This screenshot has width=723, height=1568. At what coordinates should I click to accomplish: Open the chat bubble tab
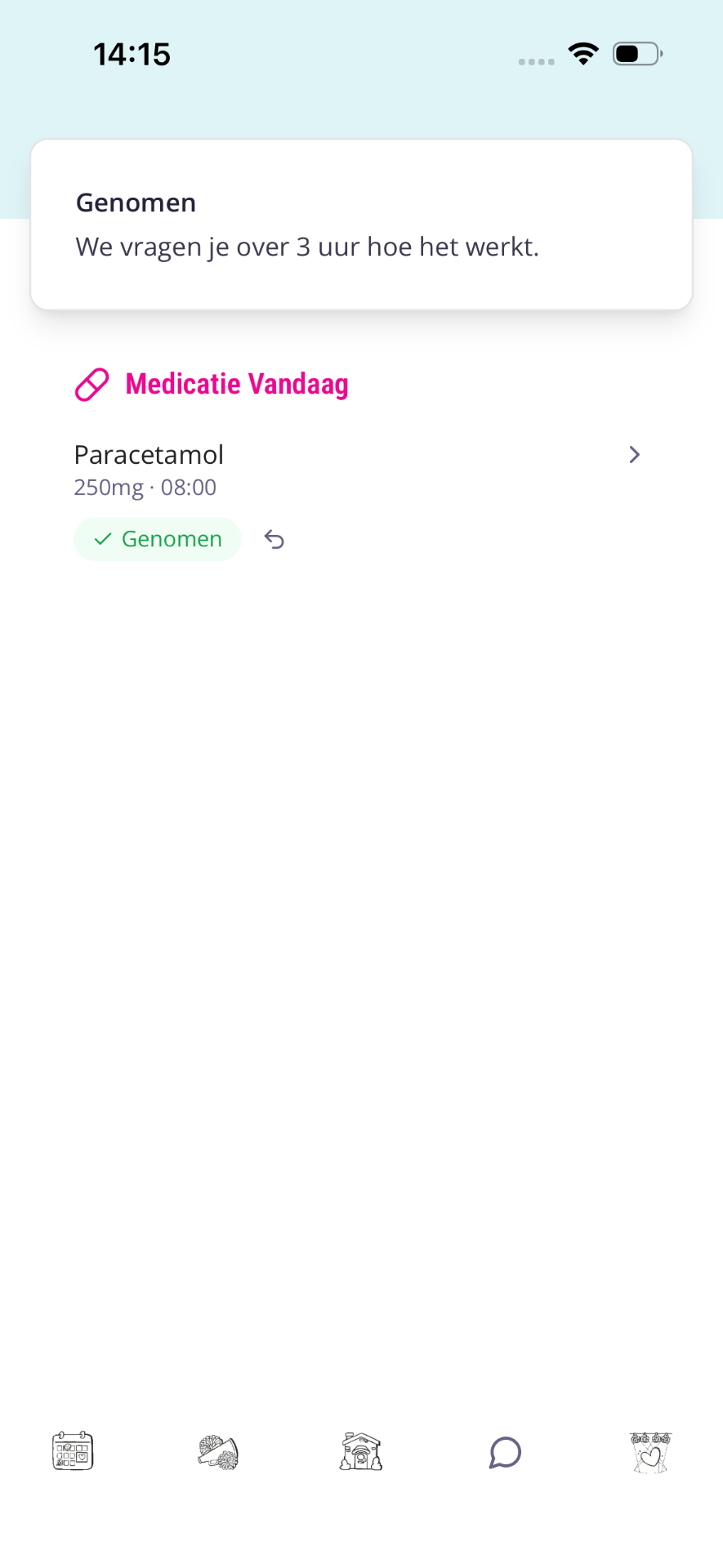(506, 1453)
